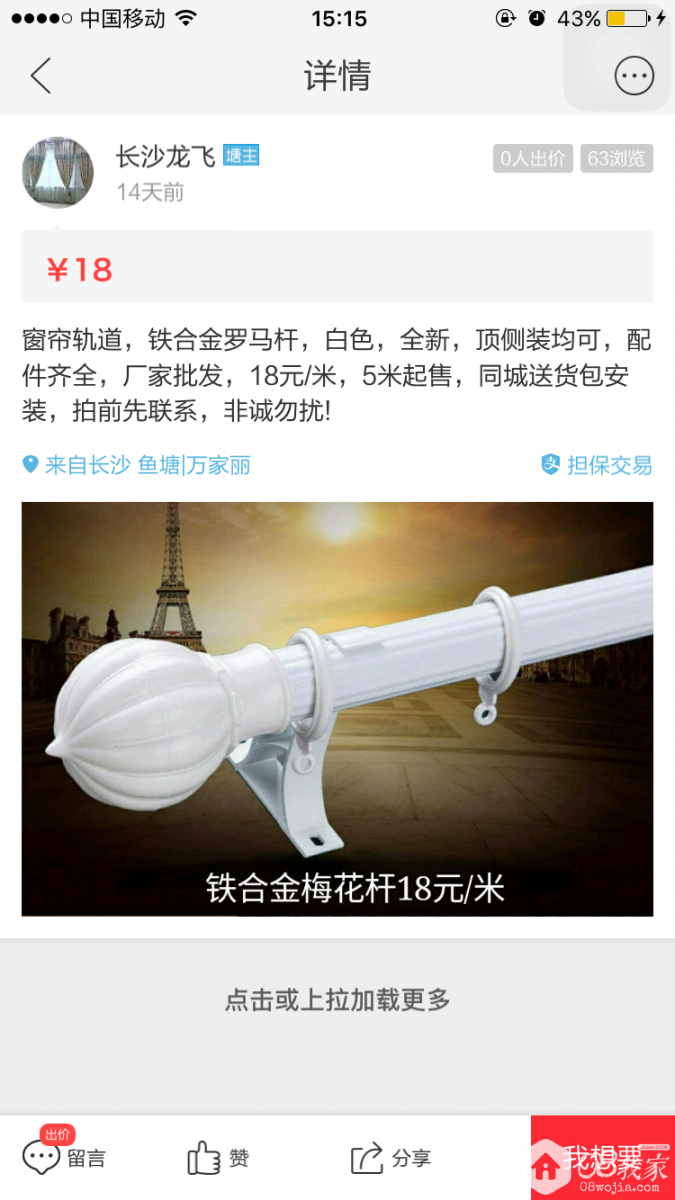This screenshot has height=1200, width=675.
Task: Go back using the top-left arrow
Action: coord(40,76)
